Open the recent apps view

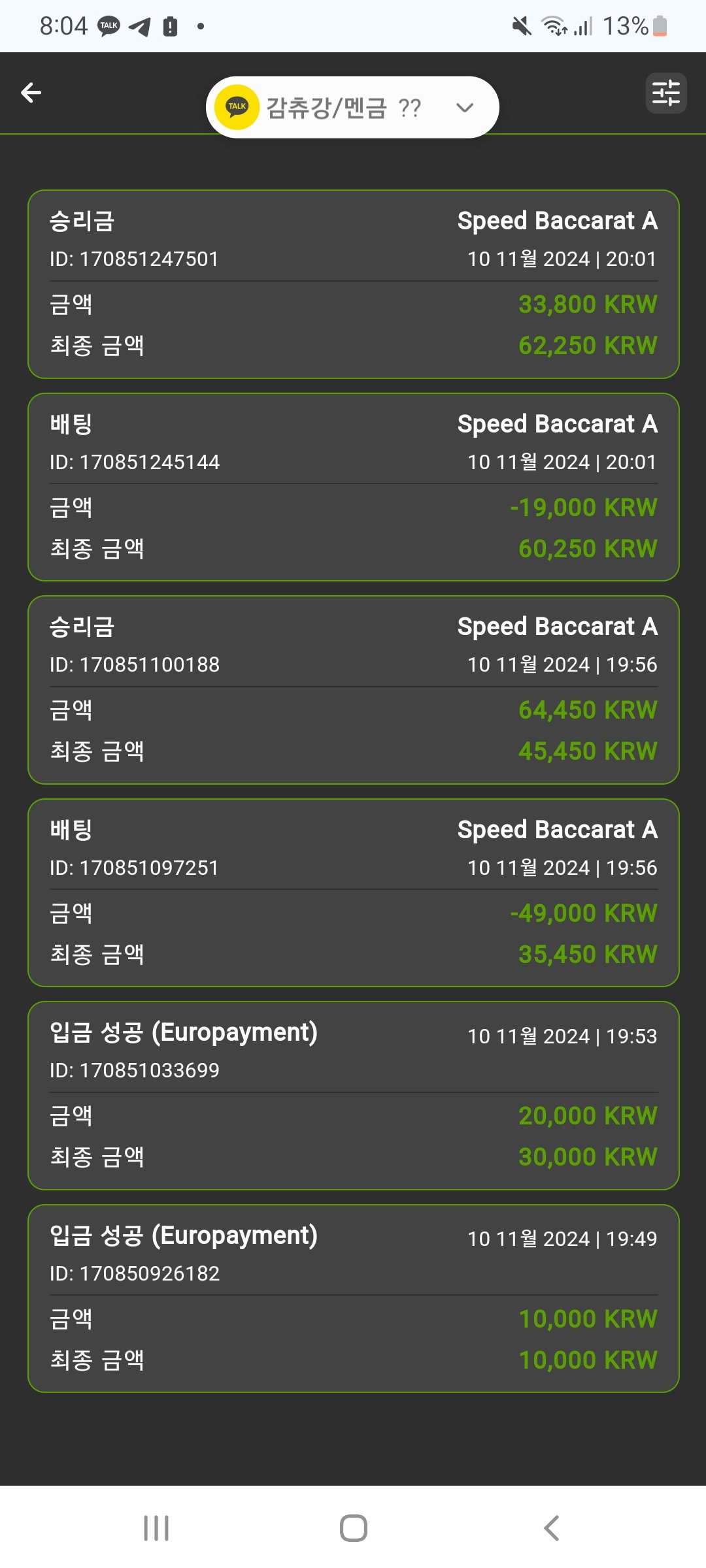tap(156, 1527)
